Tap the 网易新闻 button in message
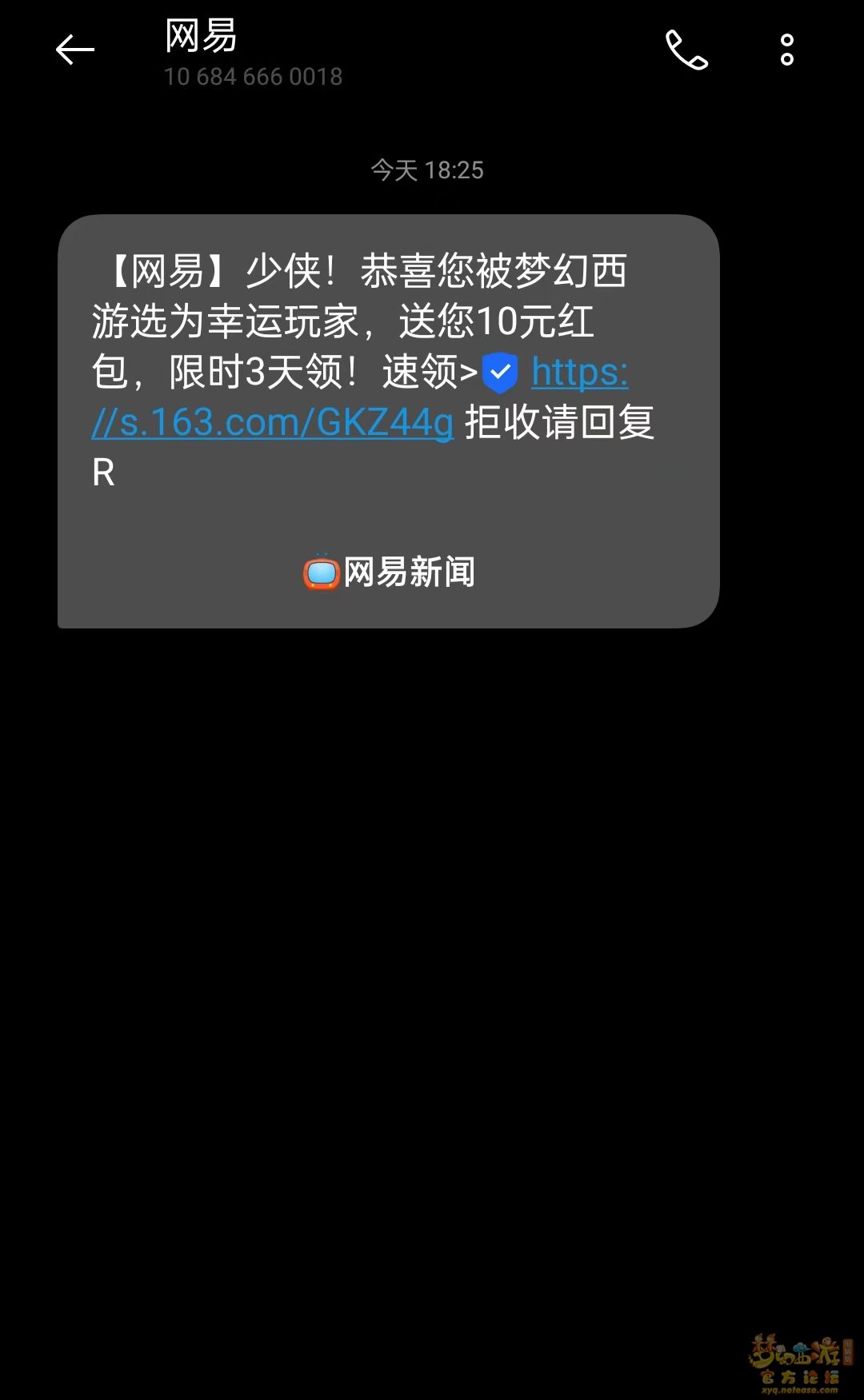864x1400 pixels. 389,572
